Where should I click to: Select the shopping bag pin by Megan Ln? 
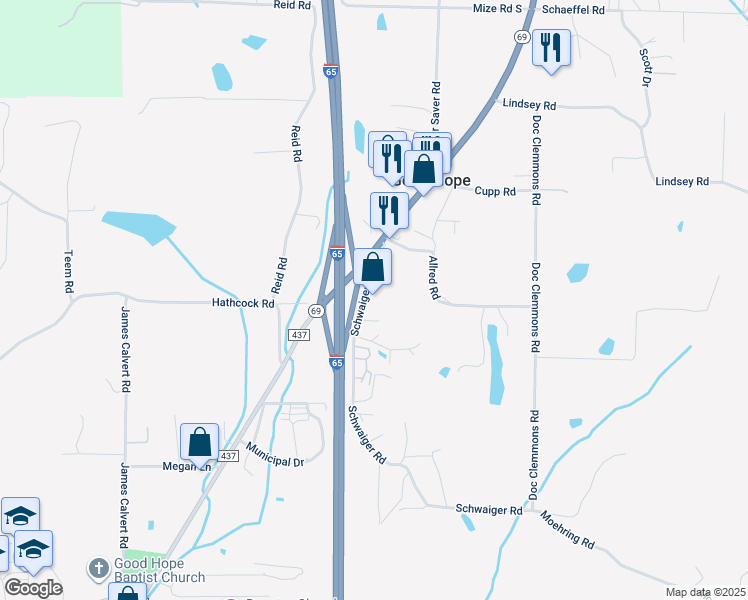pyautogui.click(x=200, y=443)
